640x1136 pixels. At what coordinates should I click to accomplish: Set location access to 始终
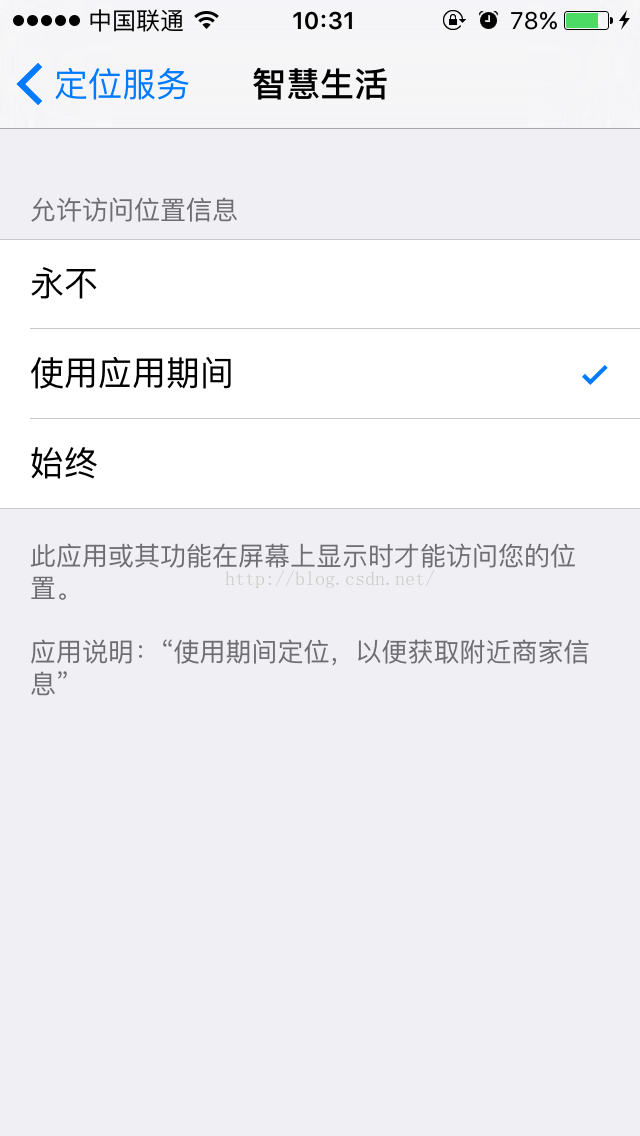(x=320, y=464)
